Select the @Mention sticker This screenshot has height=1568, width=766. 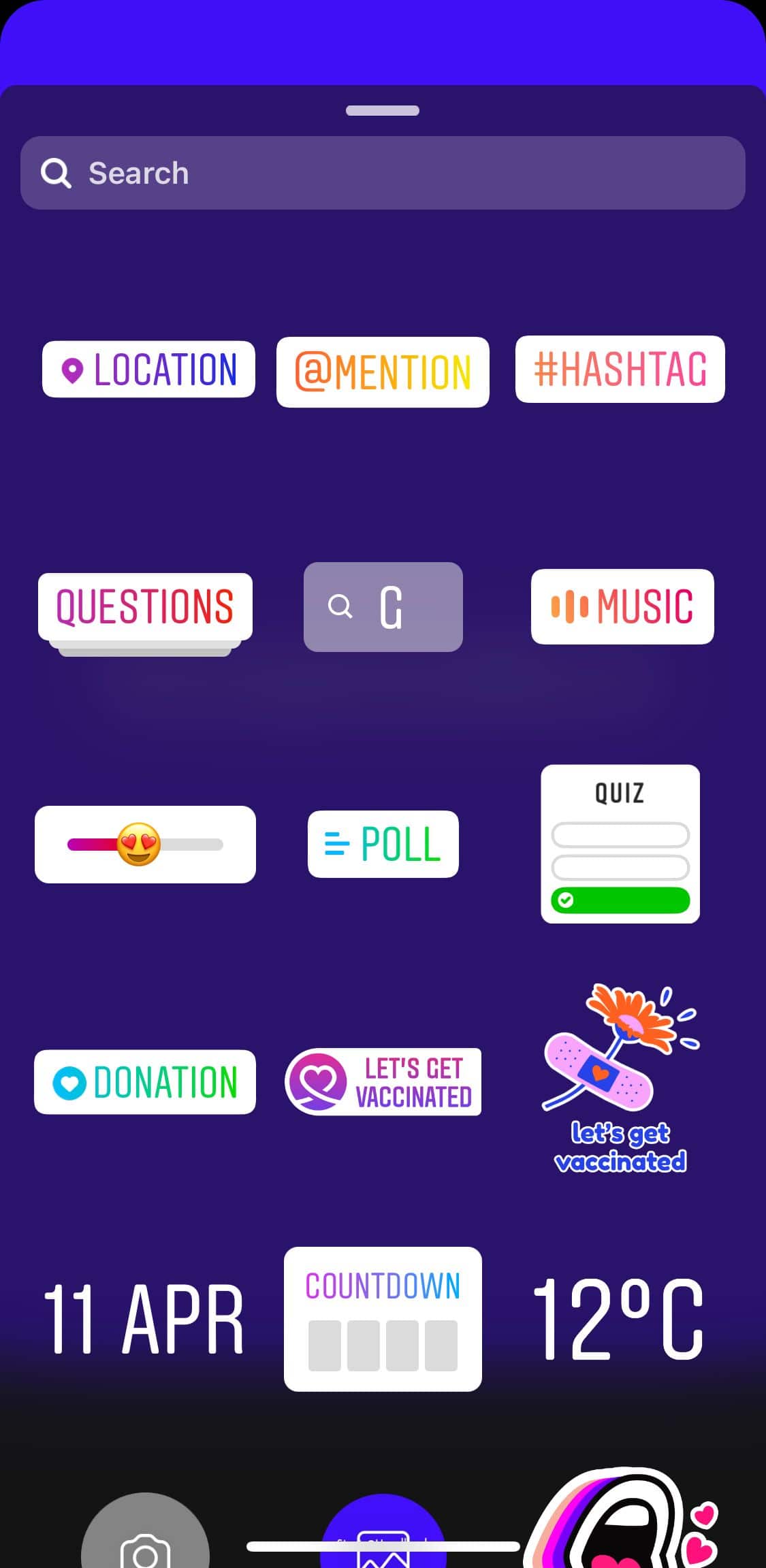pos(383,372)
